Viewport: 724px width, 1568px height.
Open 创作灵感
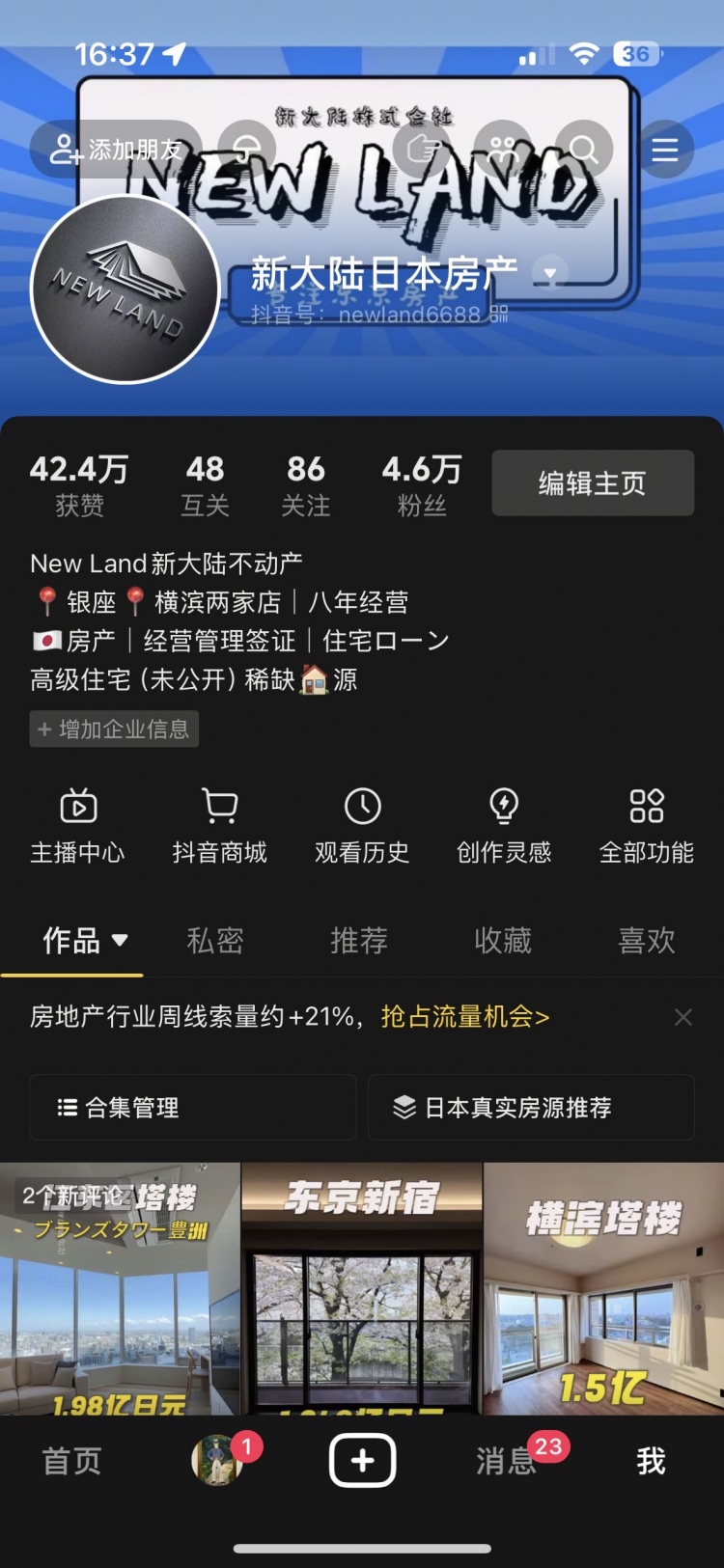[504, 825]
